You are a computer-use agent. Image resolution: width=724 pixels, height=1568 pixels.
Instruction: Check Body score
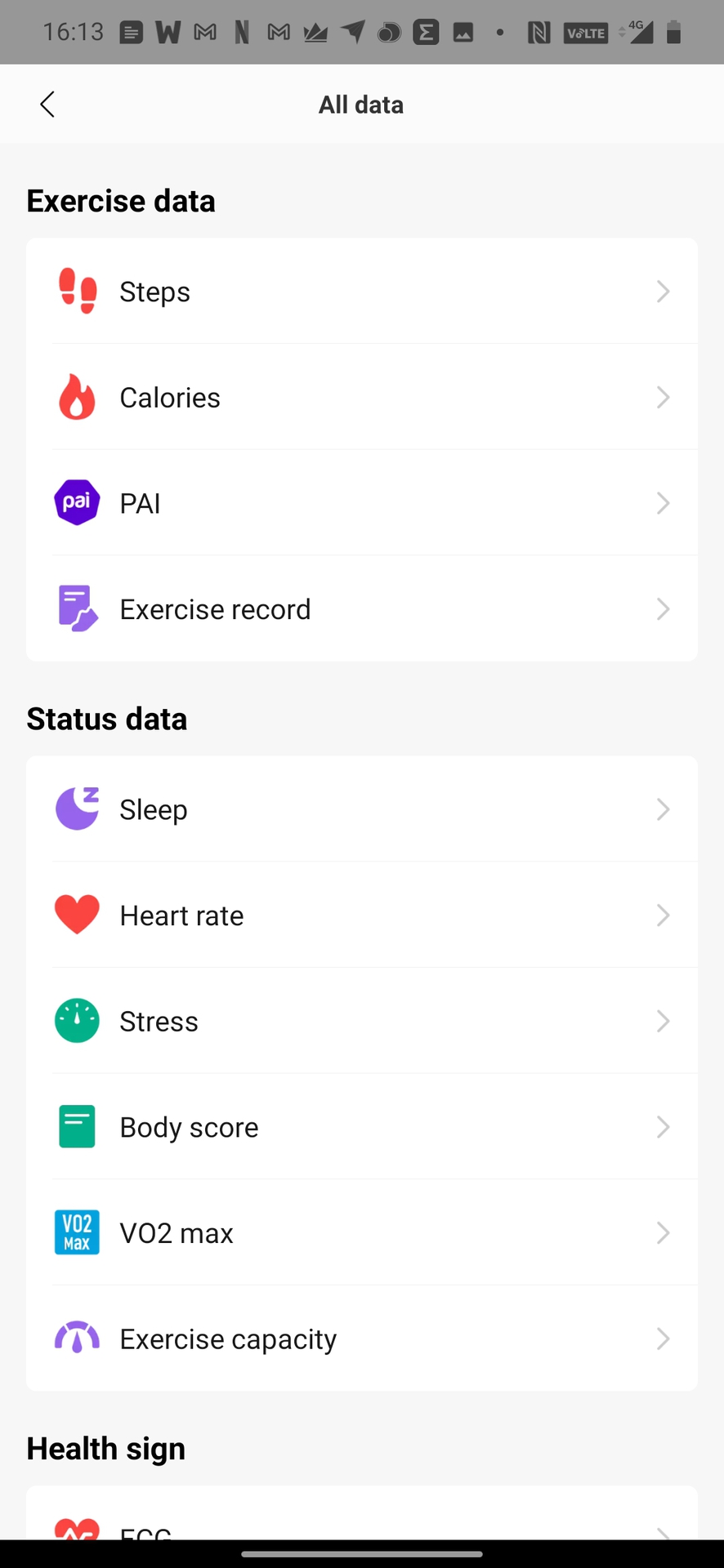point(361,1127)
